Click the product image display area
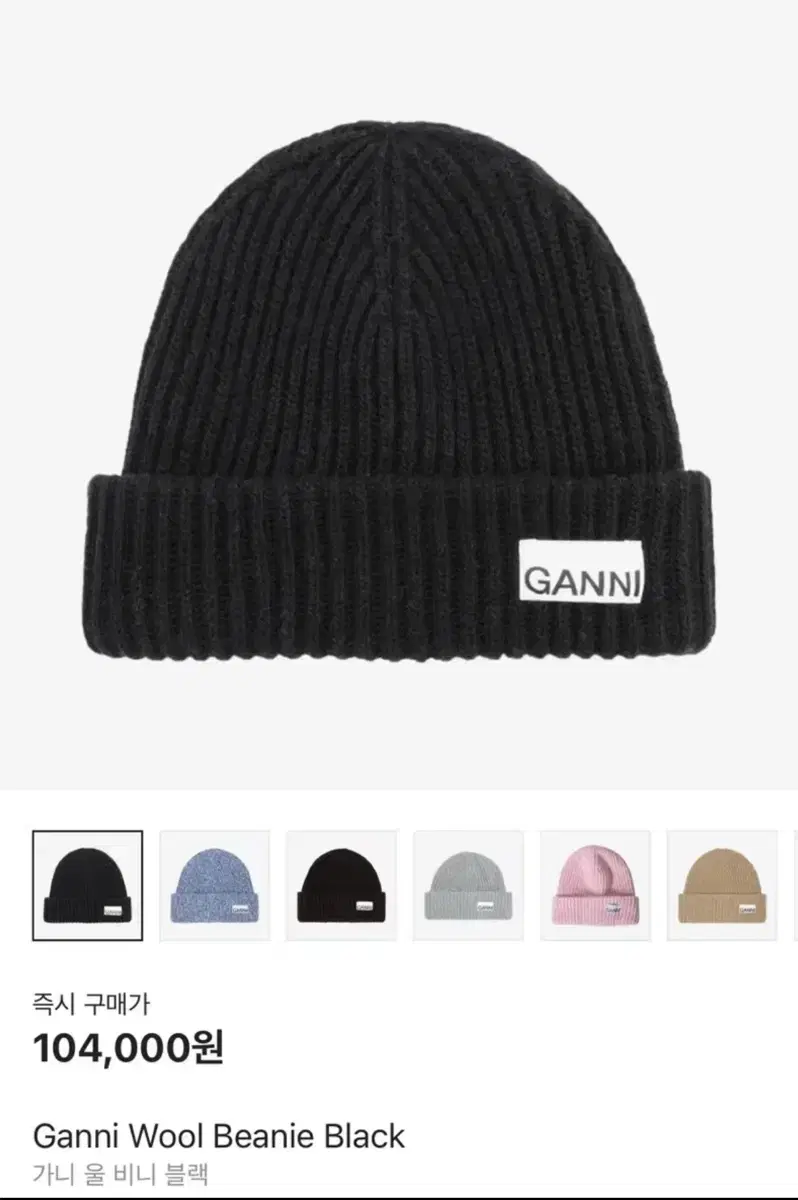The height and width of the screenshot is (1200, 798). 399,400
